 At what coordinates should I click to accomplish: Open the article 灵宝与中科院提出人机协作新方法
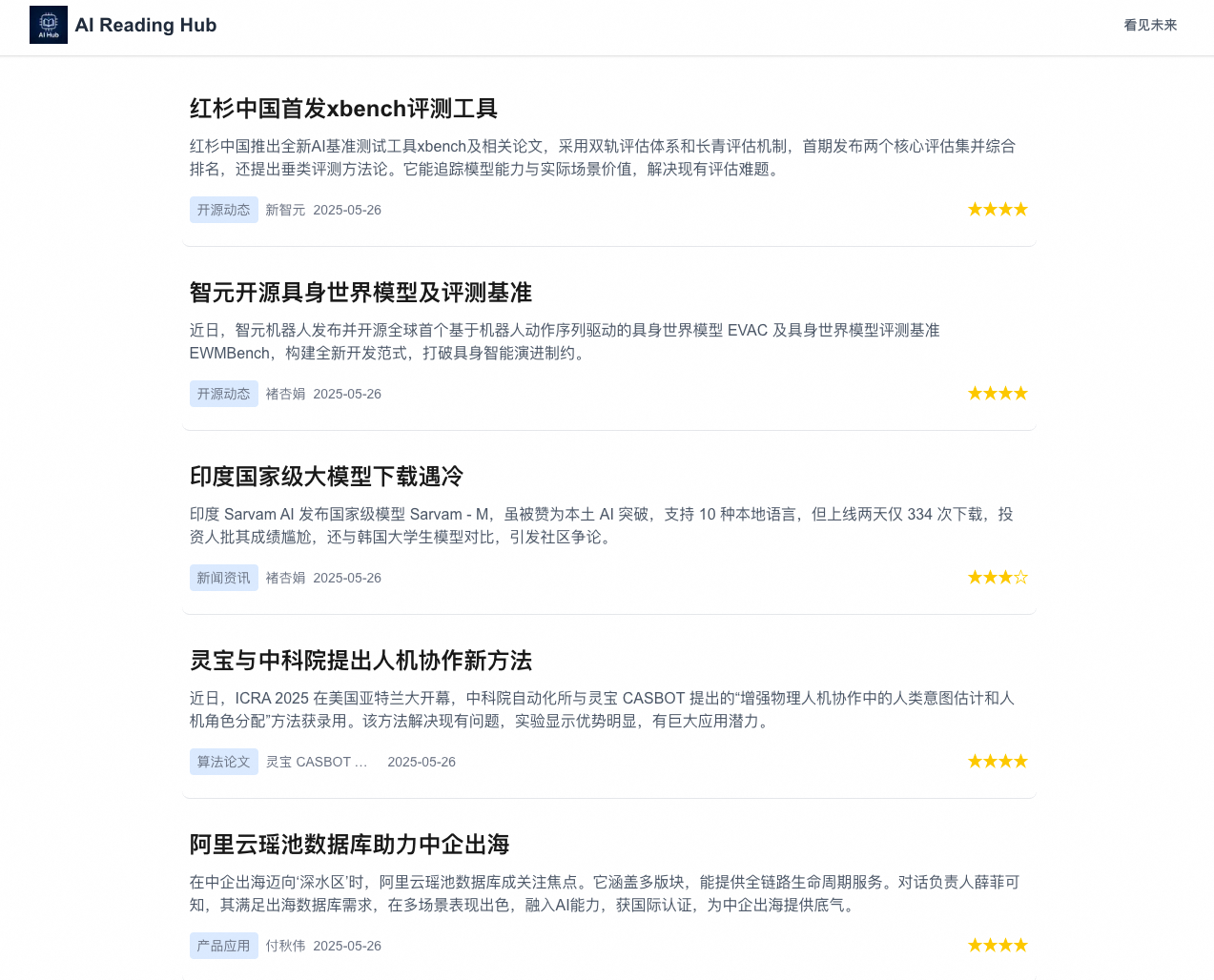360,661
